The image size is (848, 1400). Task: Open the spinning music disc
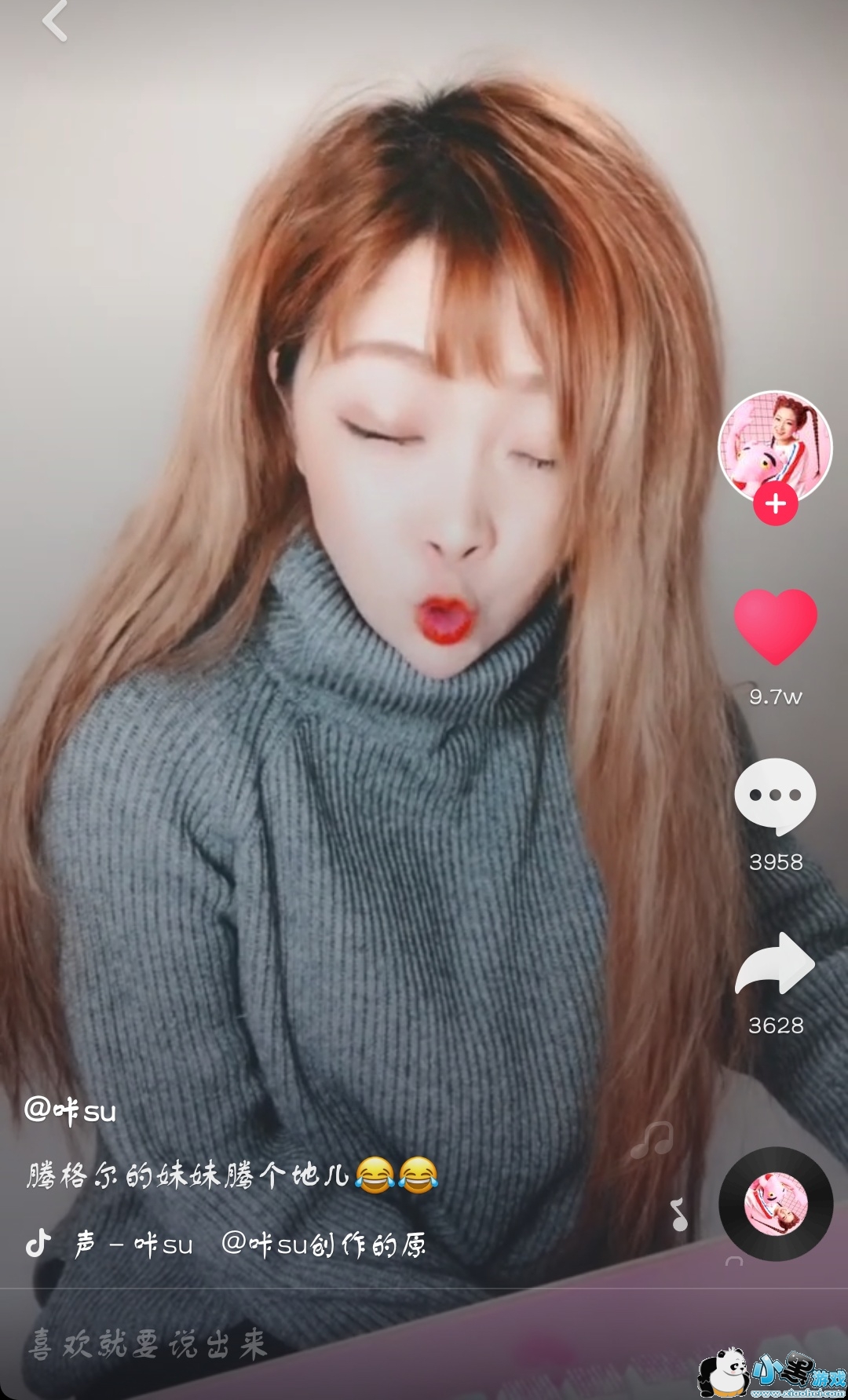[x=776, y=1204]
